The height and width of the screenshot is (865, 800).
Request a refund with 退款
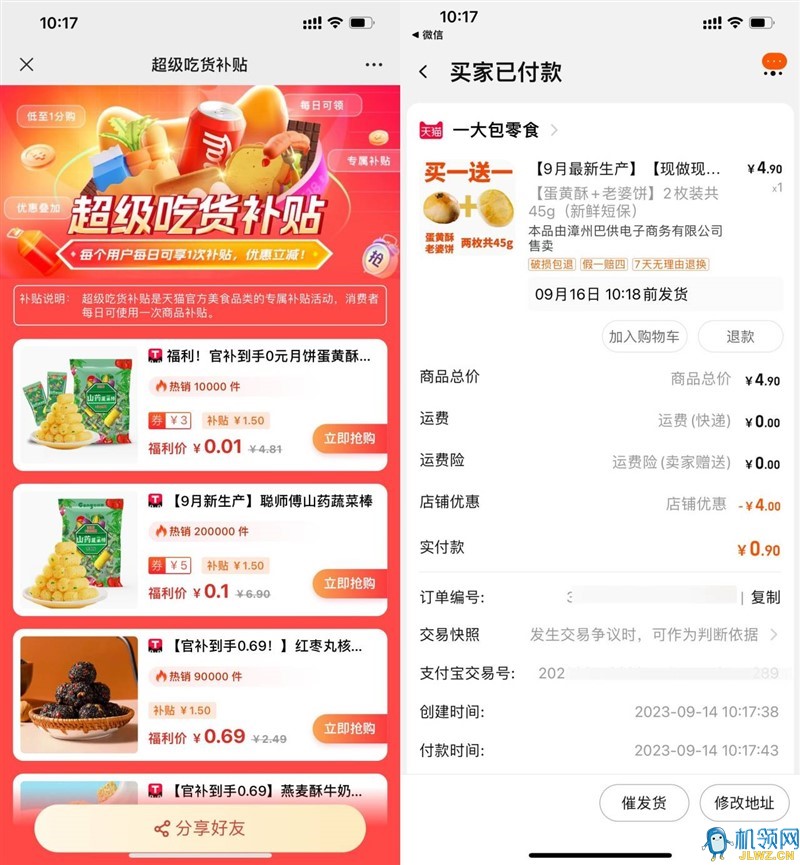click(x=740, y=336)
